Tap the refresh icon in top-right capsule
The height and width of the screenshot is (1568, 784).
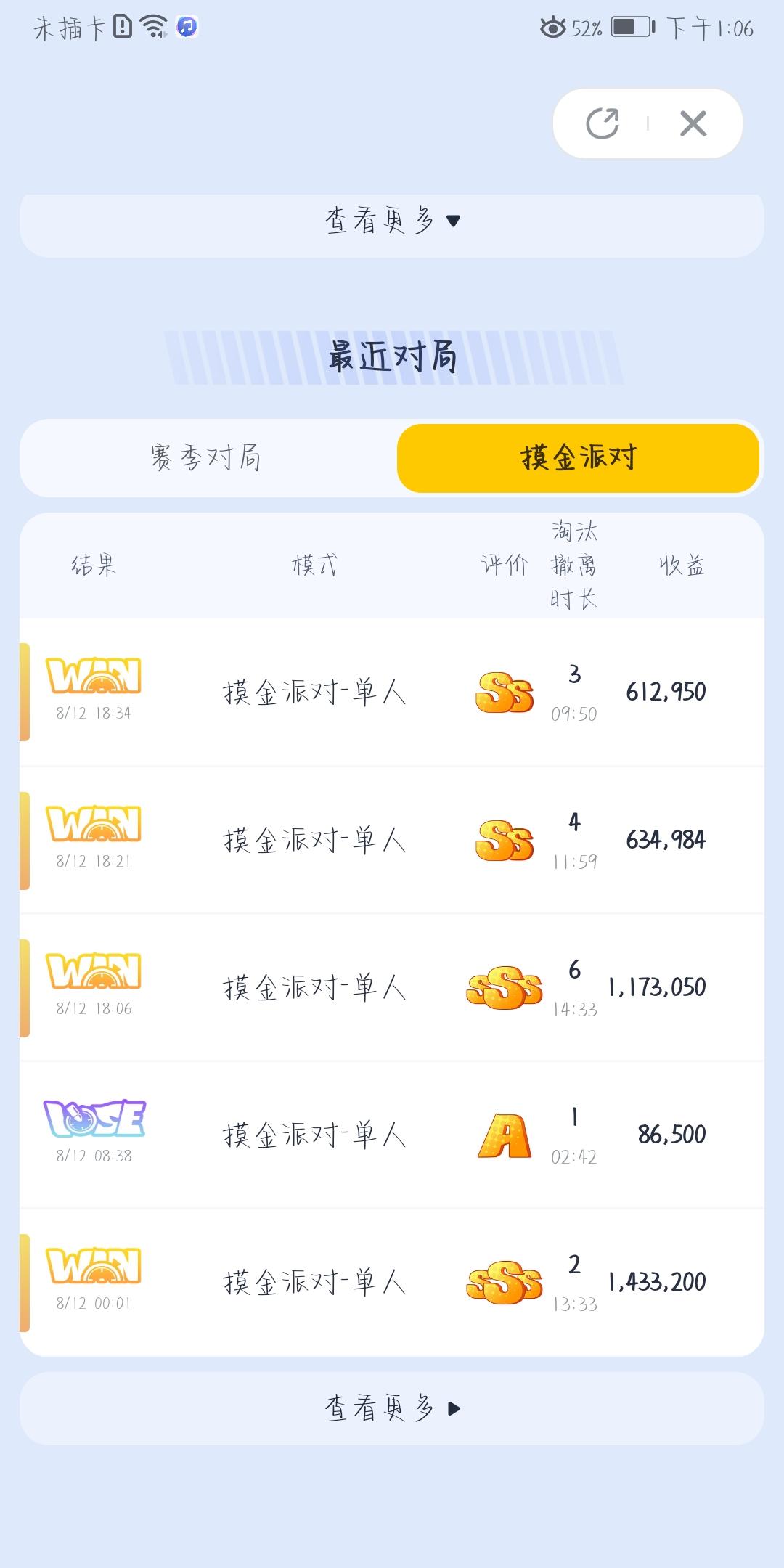click(x=601, y=123)
